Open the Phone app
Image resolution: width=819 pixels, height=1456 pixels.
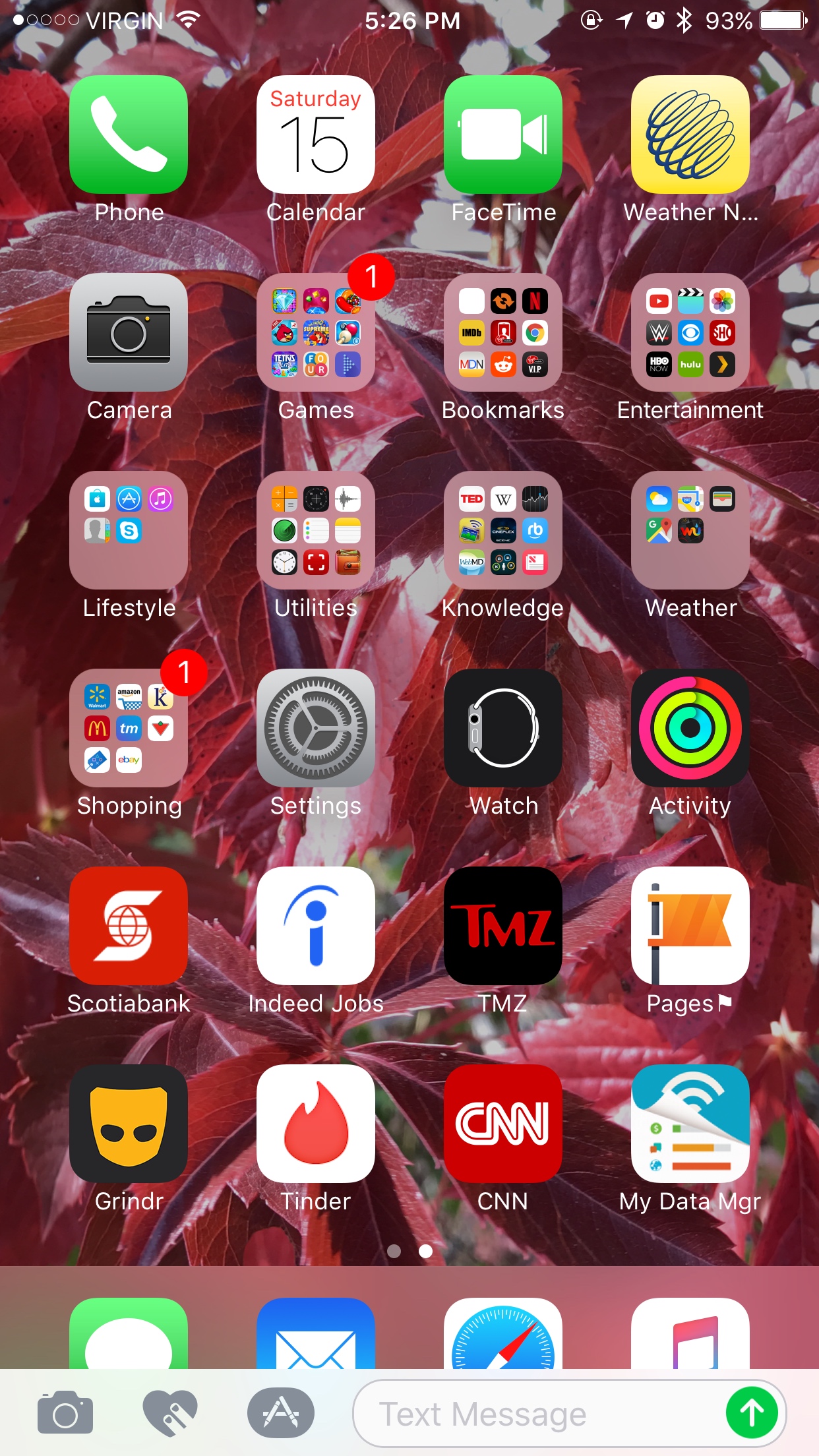click(129, 135)
